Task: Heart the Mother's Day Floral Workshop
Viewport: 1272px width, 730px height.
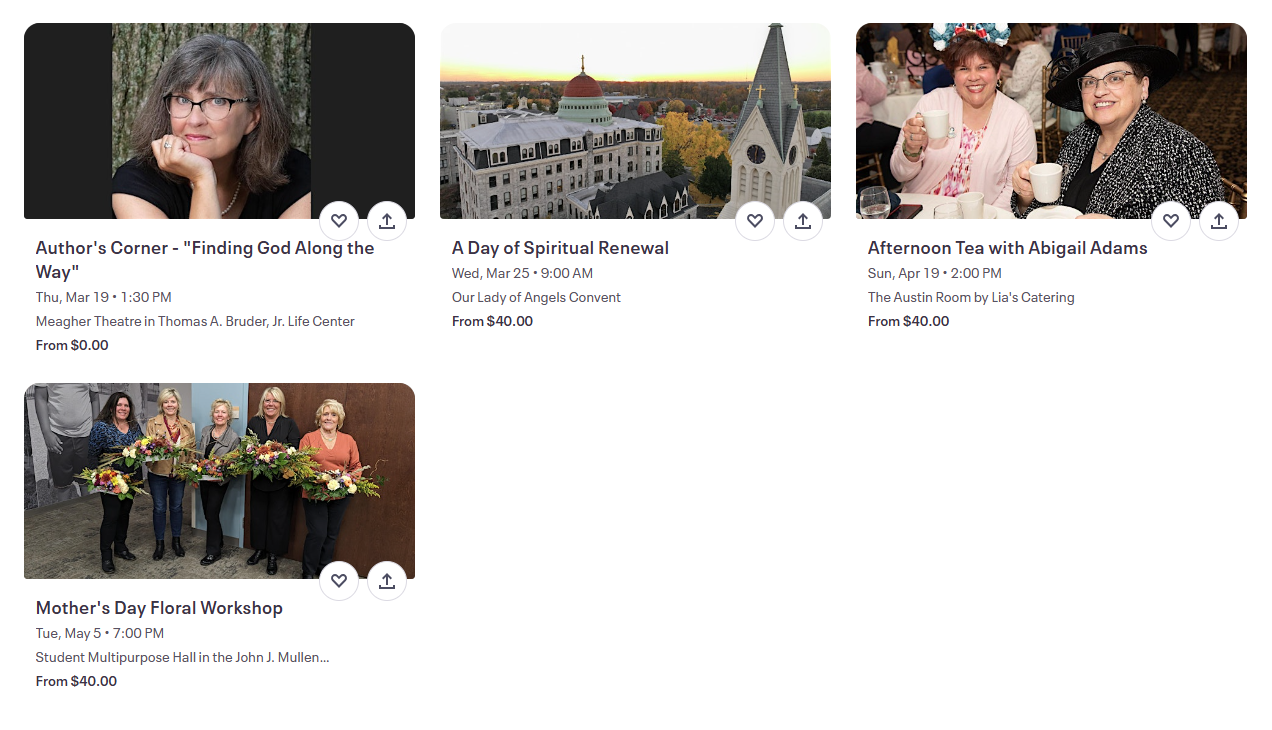Action: tap(339, 581)
